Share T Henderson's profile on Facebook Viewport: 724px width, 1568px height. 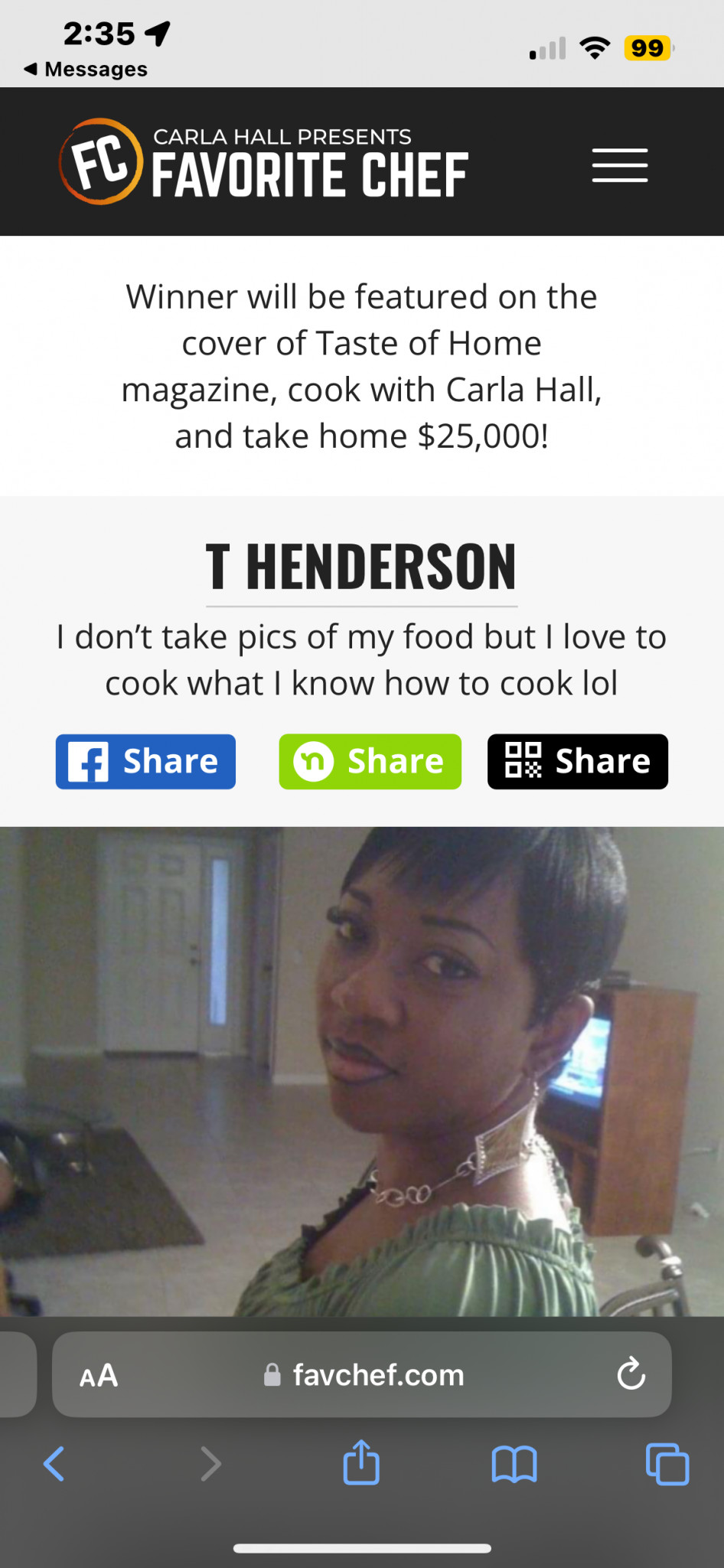[x=145, y=761]
